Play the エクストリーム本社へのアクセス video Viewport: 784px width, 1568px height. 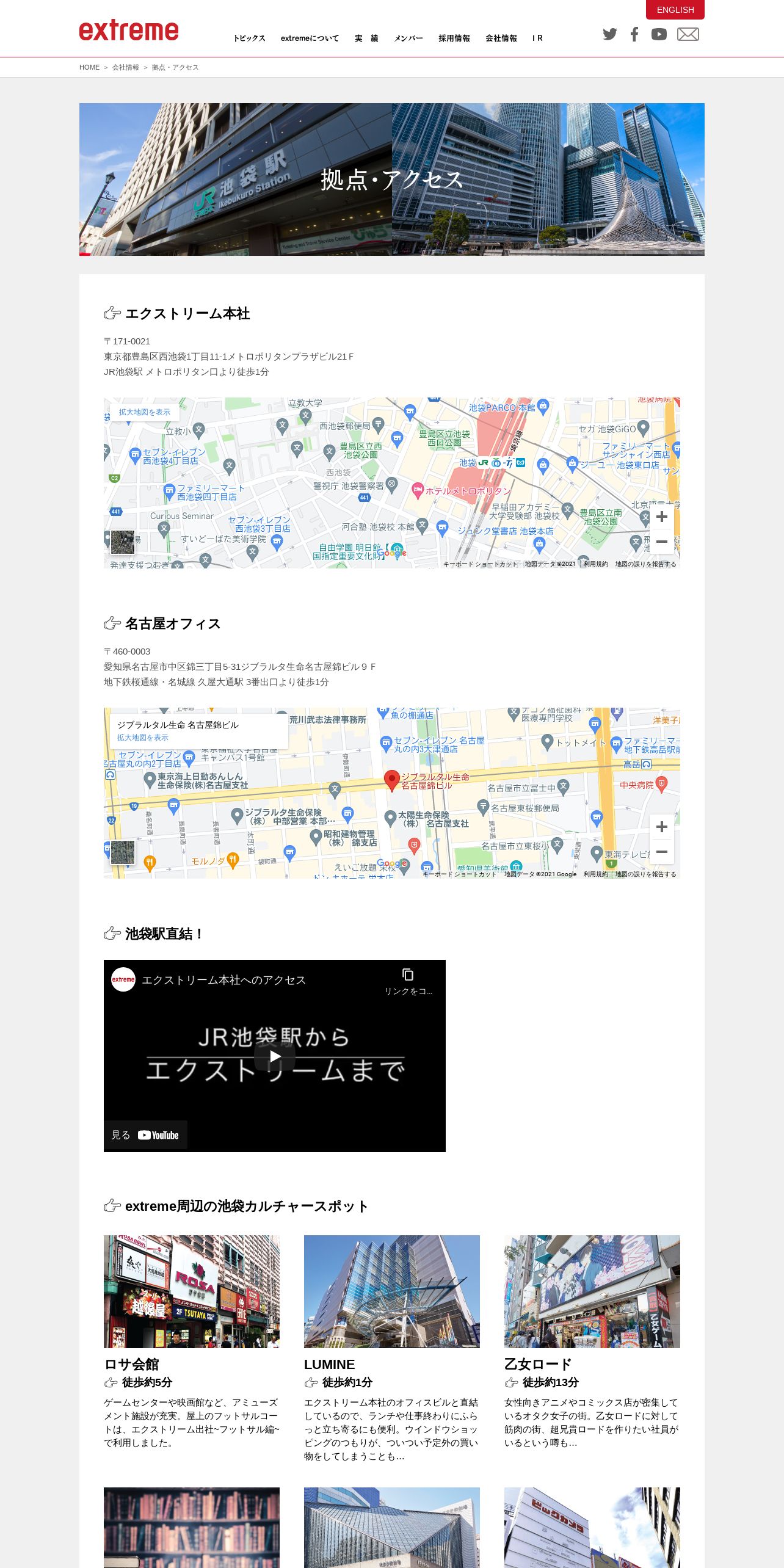[275, 1056]
